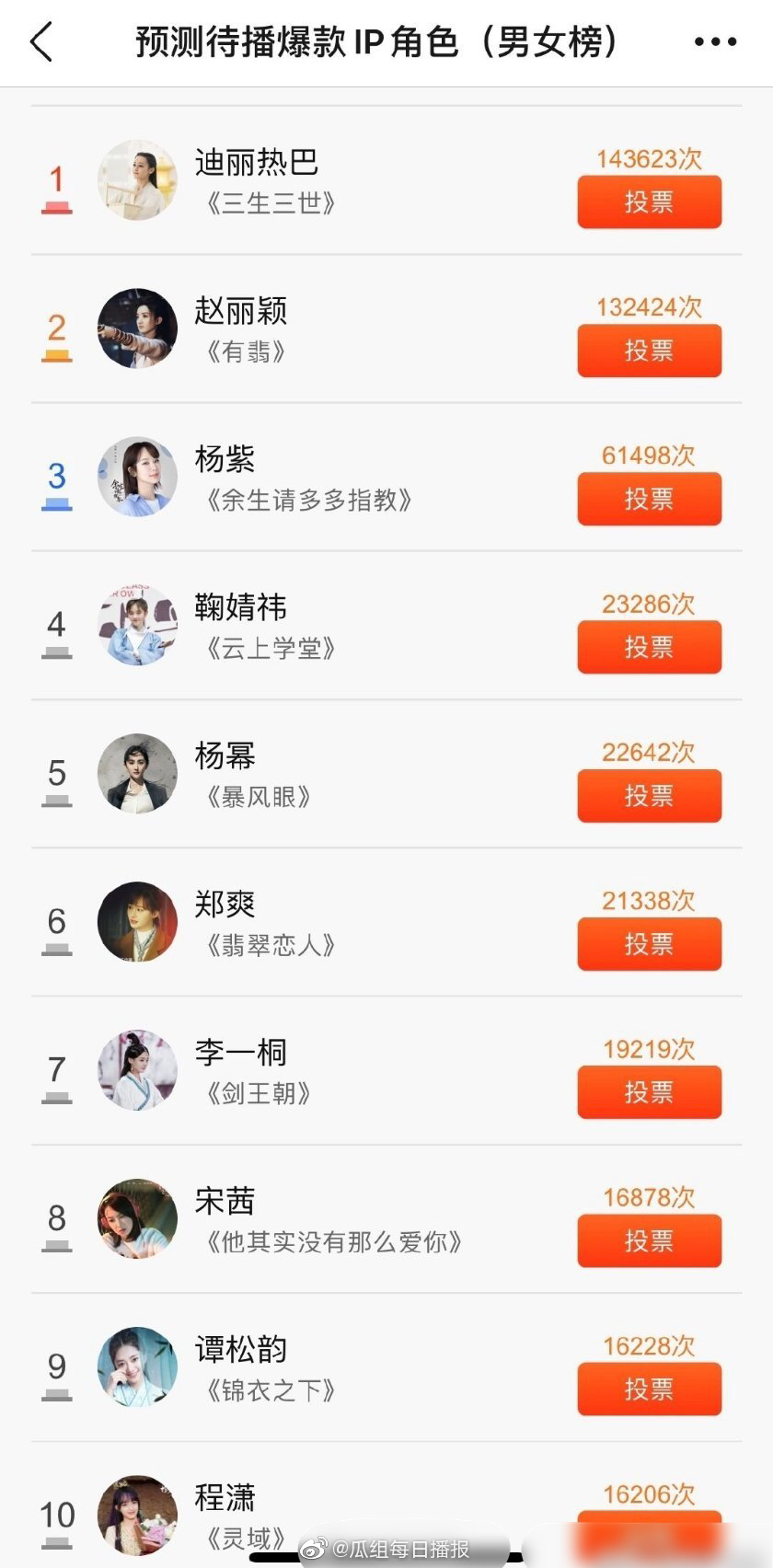Give 鞠婧祎 a vote
Screen dimensions: 773x1568
(x=649, y=648)
